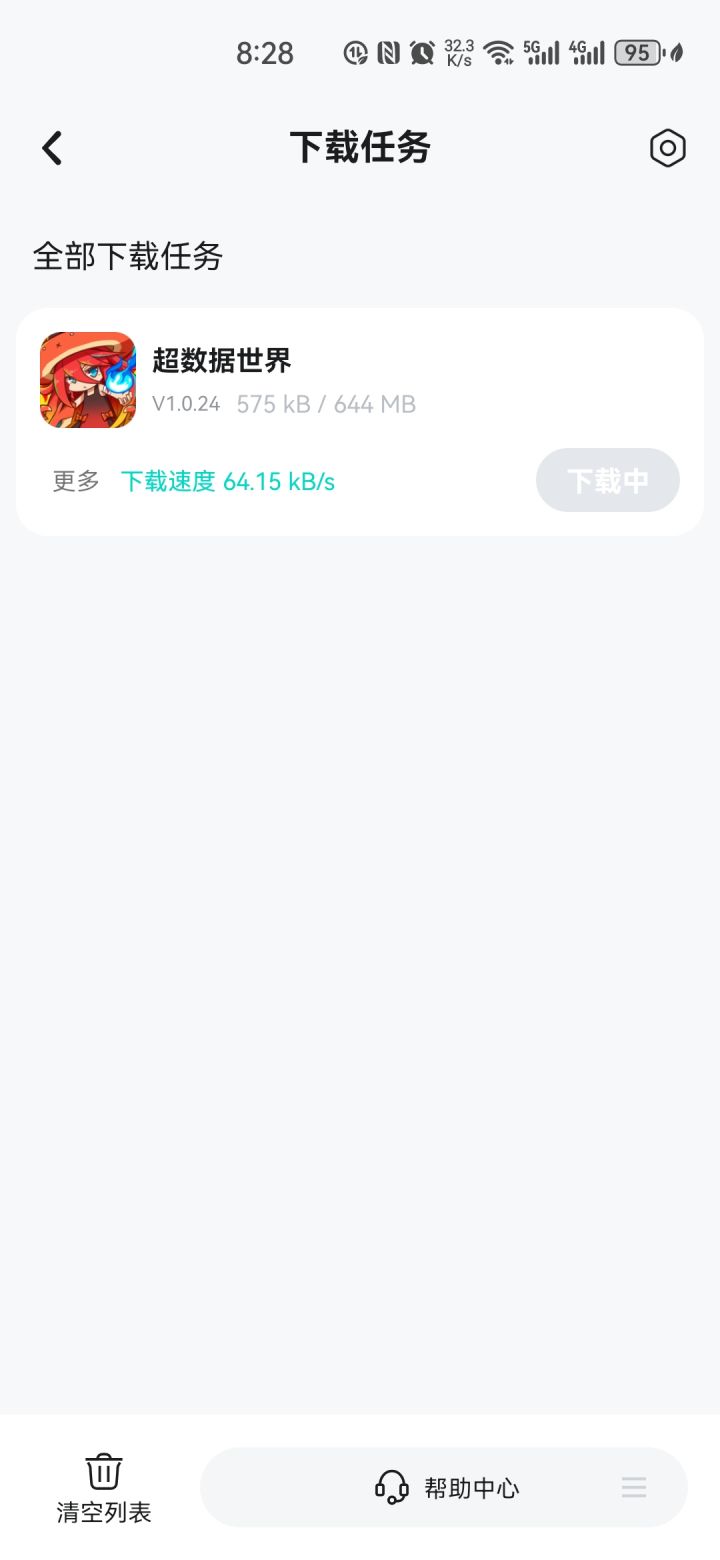Open the three-line menu icon
This screenshot has width=720, height=1560.
pos(634,1488)
